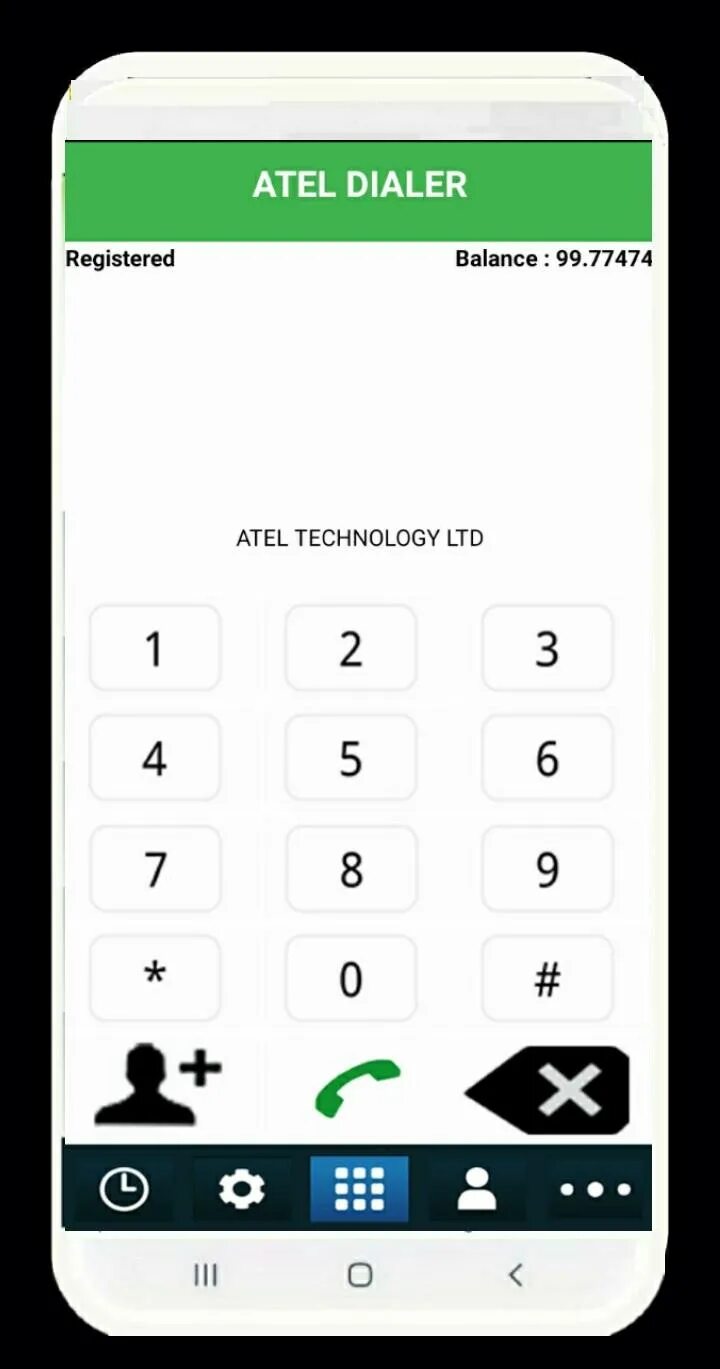This screenshot has height=1369, width=720.
Task: Dial digit 0
Action: (351, 977)
